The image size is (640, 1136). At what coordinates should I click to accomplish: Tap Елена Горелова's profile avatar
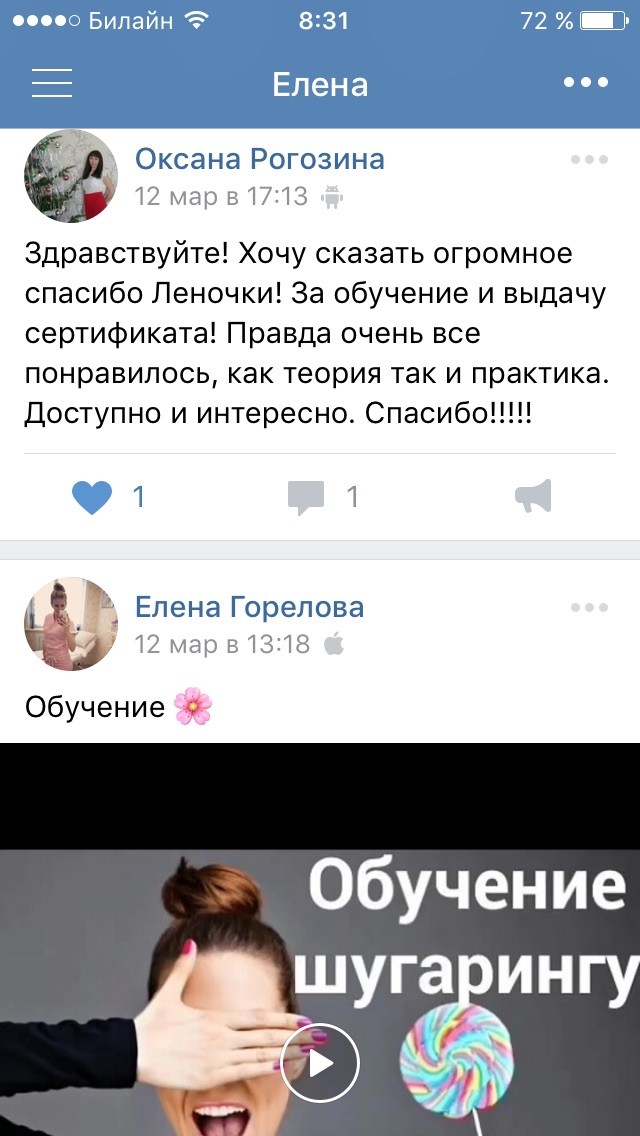tap(71, 624)
